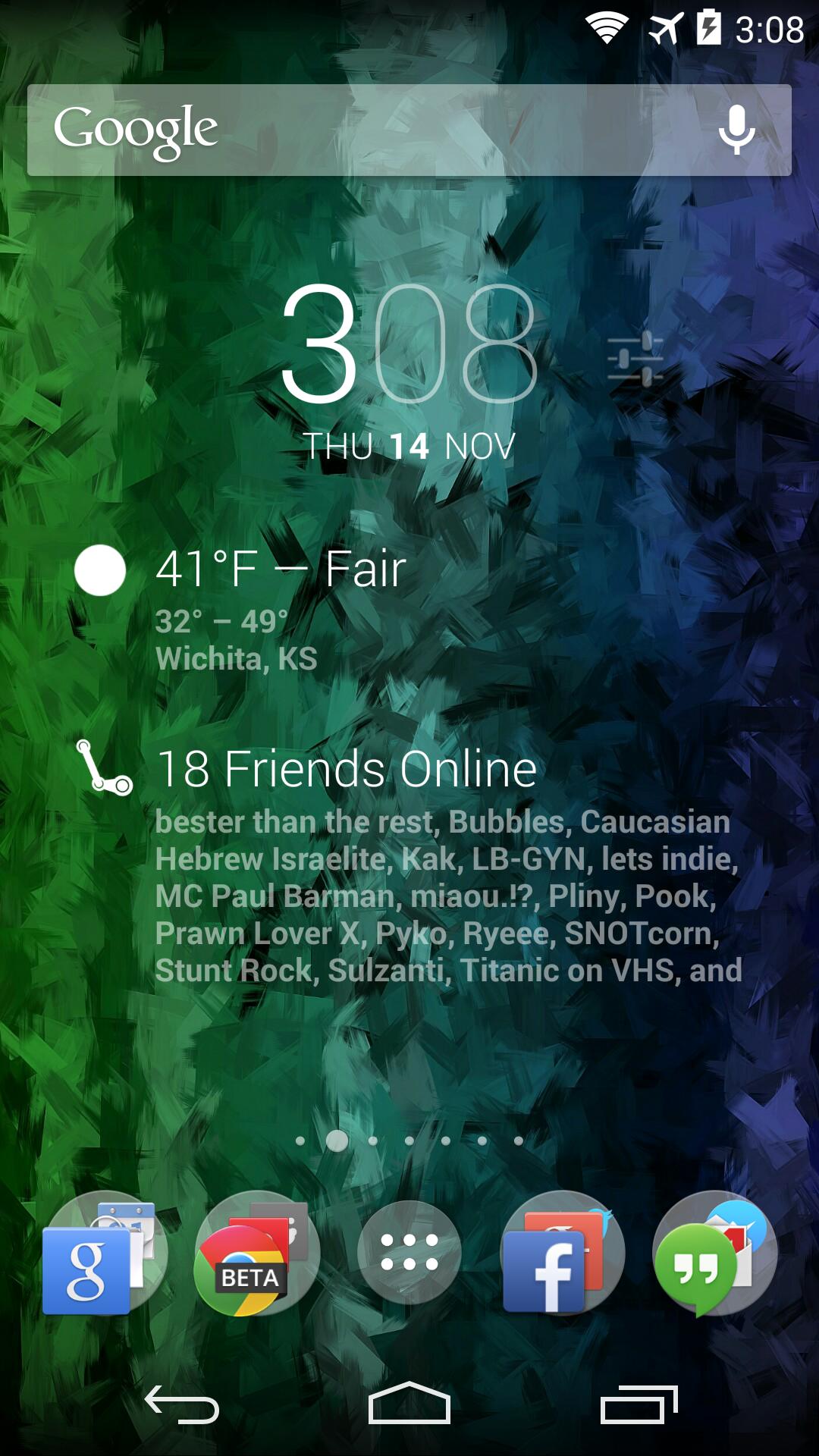Open recent apps overview
The image size is (819, 1456).
pyautogui.click(x=639, y=1404)
